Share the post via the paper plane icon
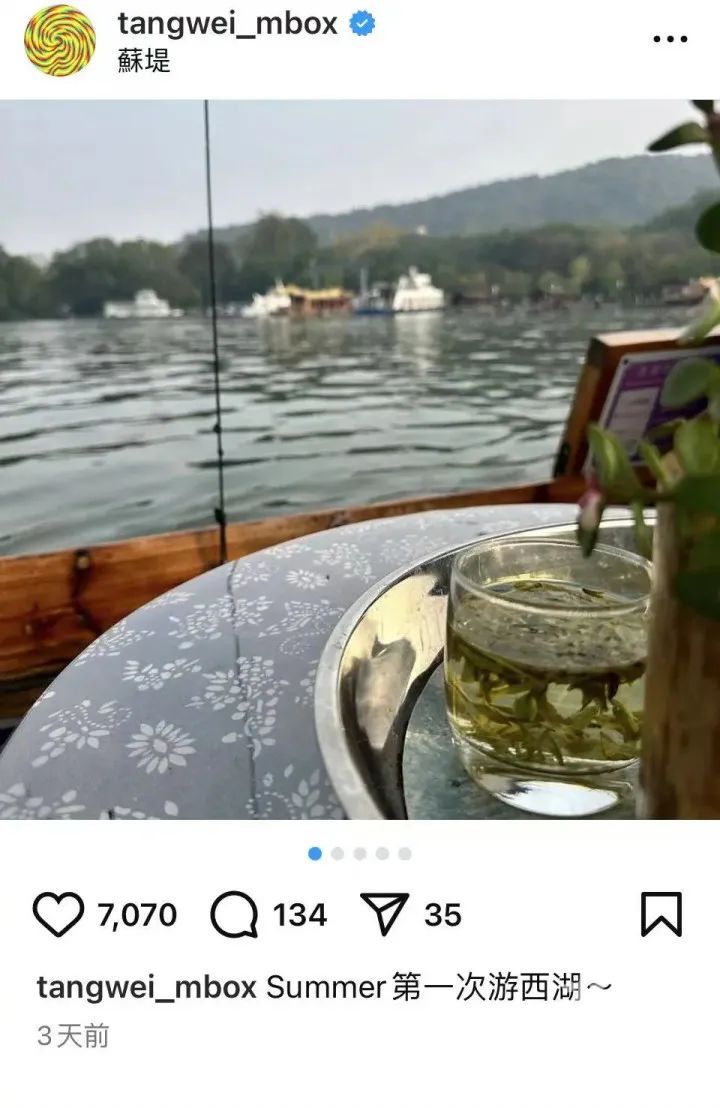Viewport: 720px width, 1108px height. coord(383,914)
